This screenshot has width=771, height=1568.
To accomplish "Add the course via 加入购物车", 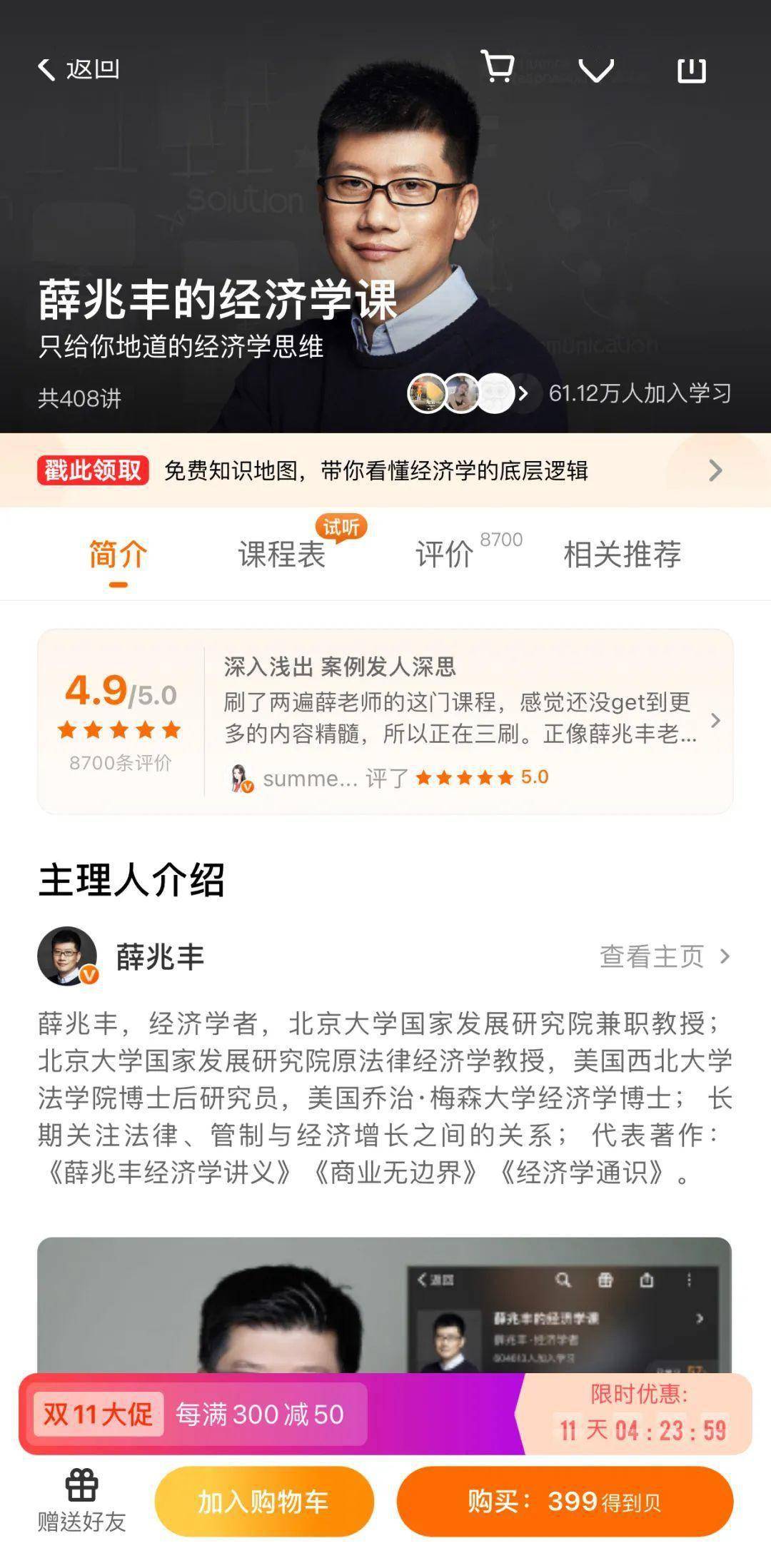I will [x=263, y=1502].
